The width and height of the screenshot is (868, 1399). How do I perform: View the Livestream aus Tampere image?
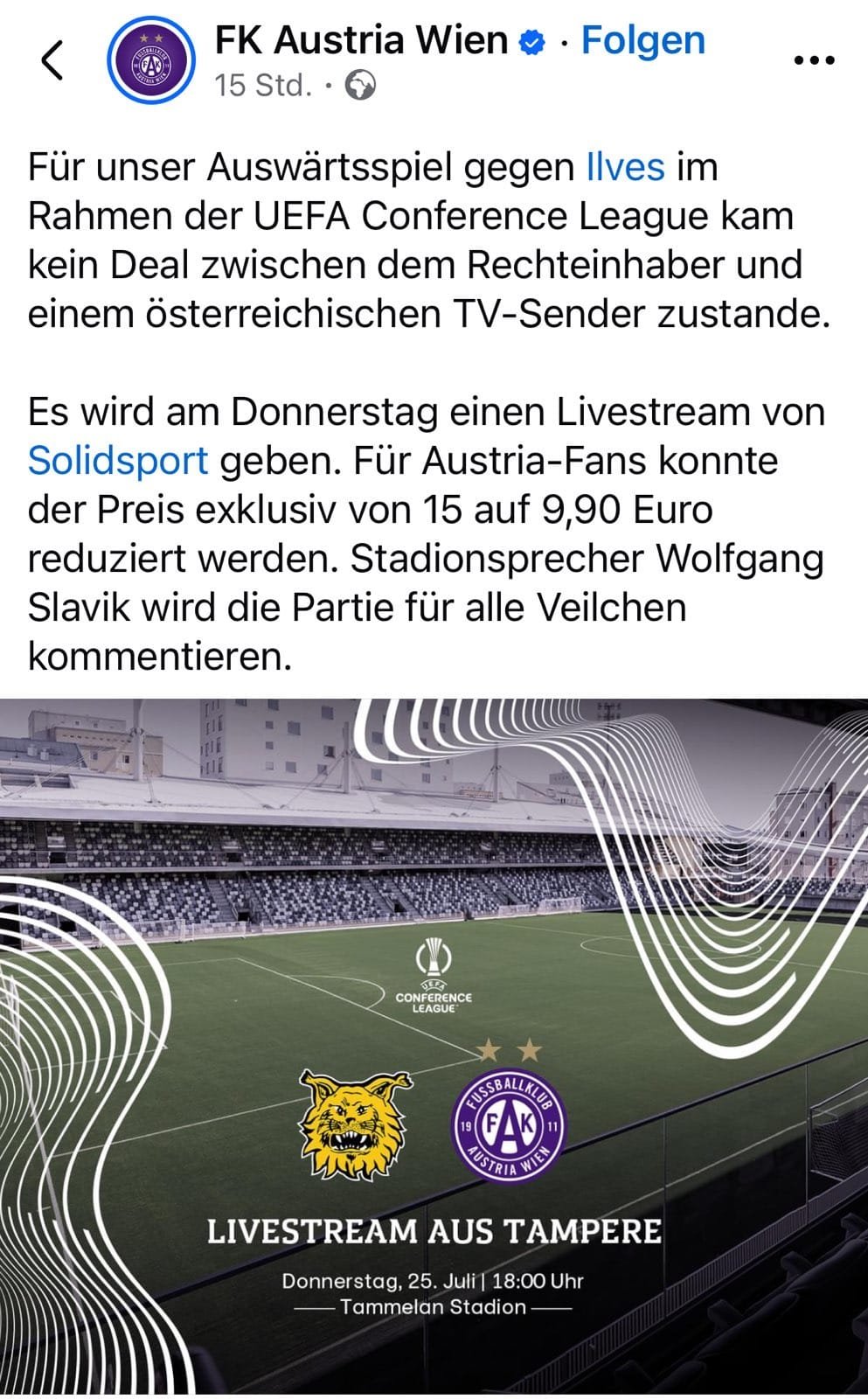[x=434, y=1047]
